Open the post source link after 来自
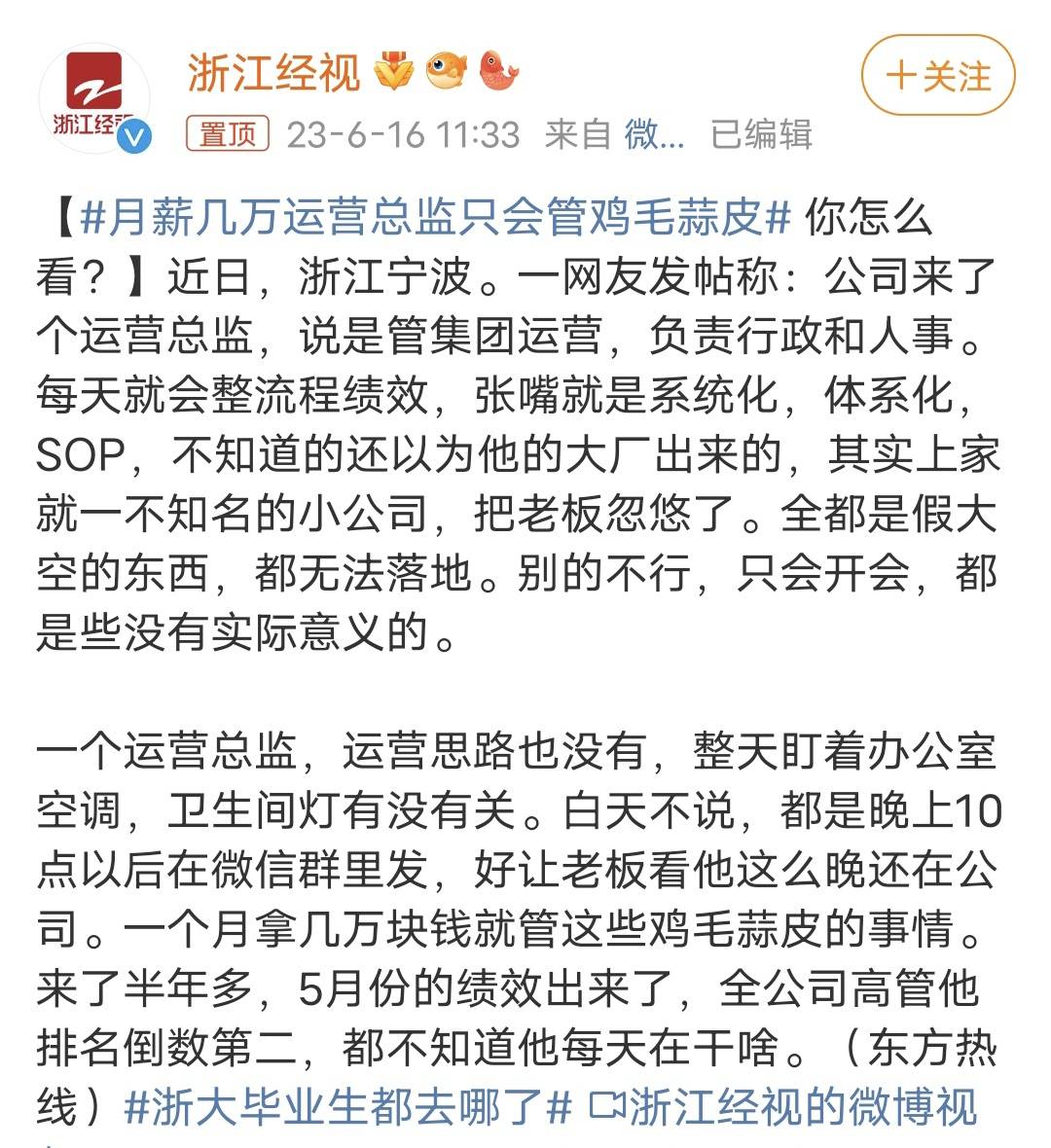The height and width of the screenshot is (1148, 1051). pos(654,134)
